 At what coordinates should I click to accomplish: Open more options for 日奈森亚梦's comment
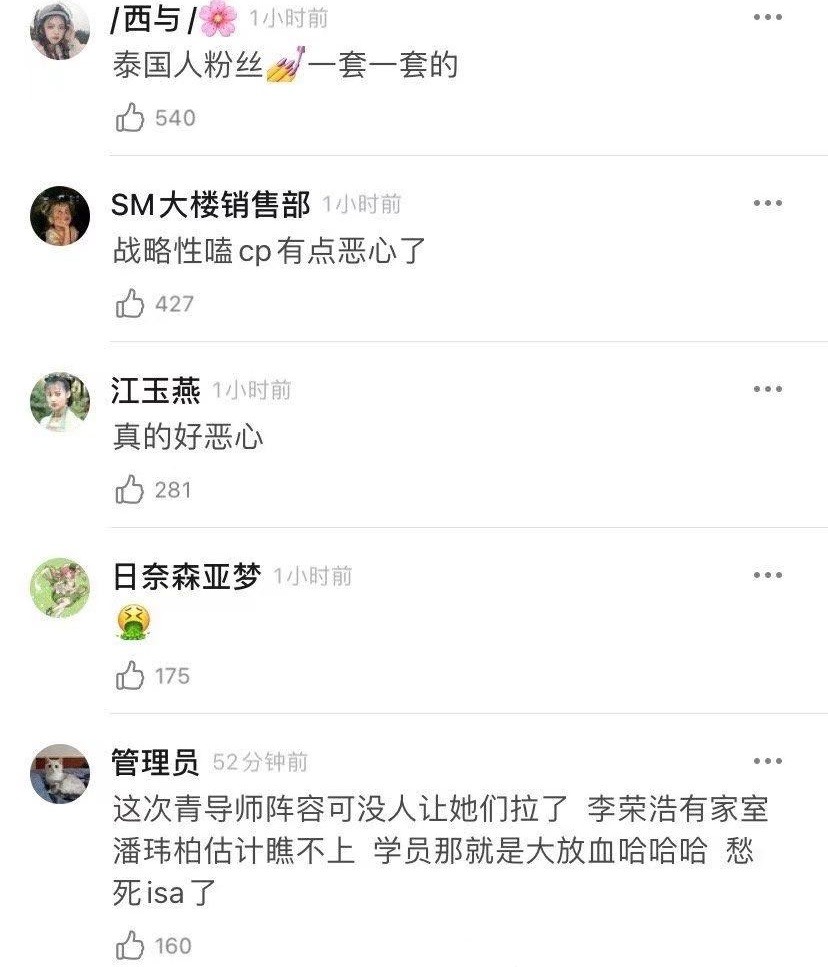tap(767, 575)
